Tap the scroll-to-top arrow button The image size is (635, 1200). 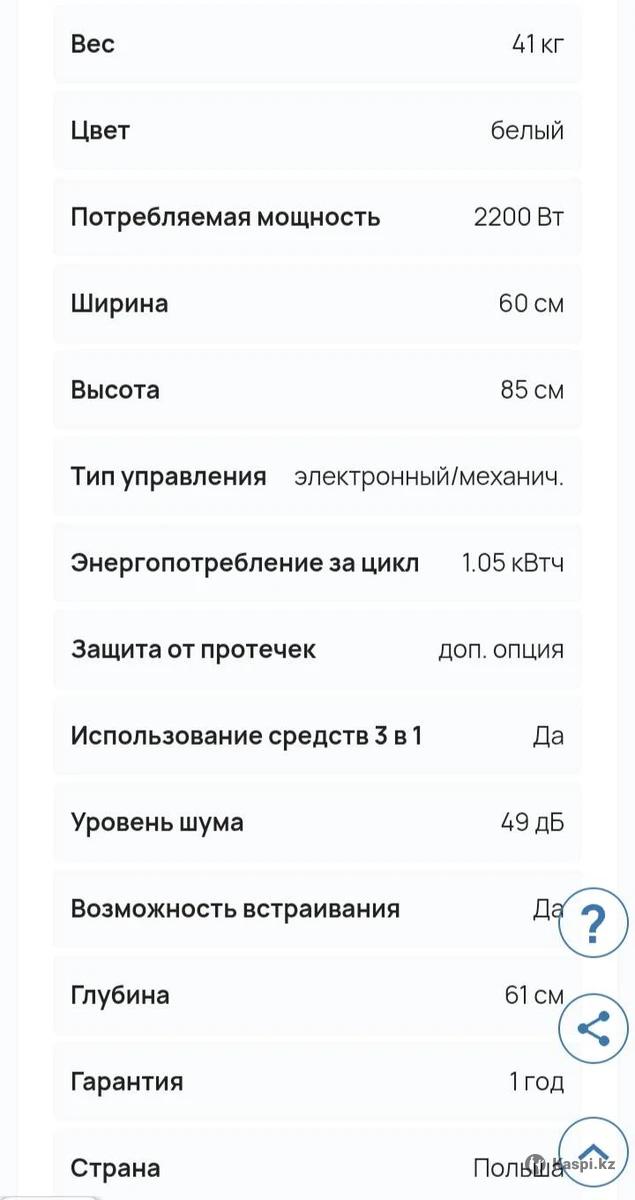593,1152
